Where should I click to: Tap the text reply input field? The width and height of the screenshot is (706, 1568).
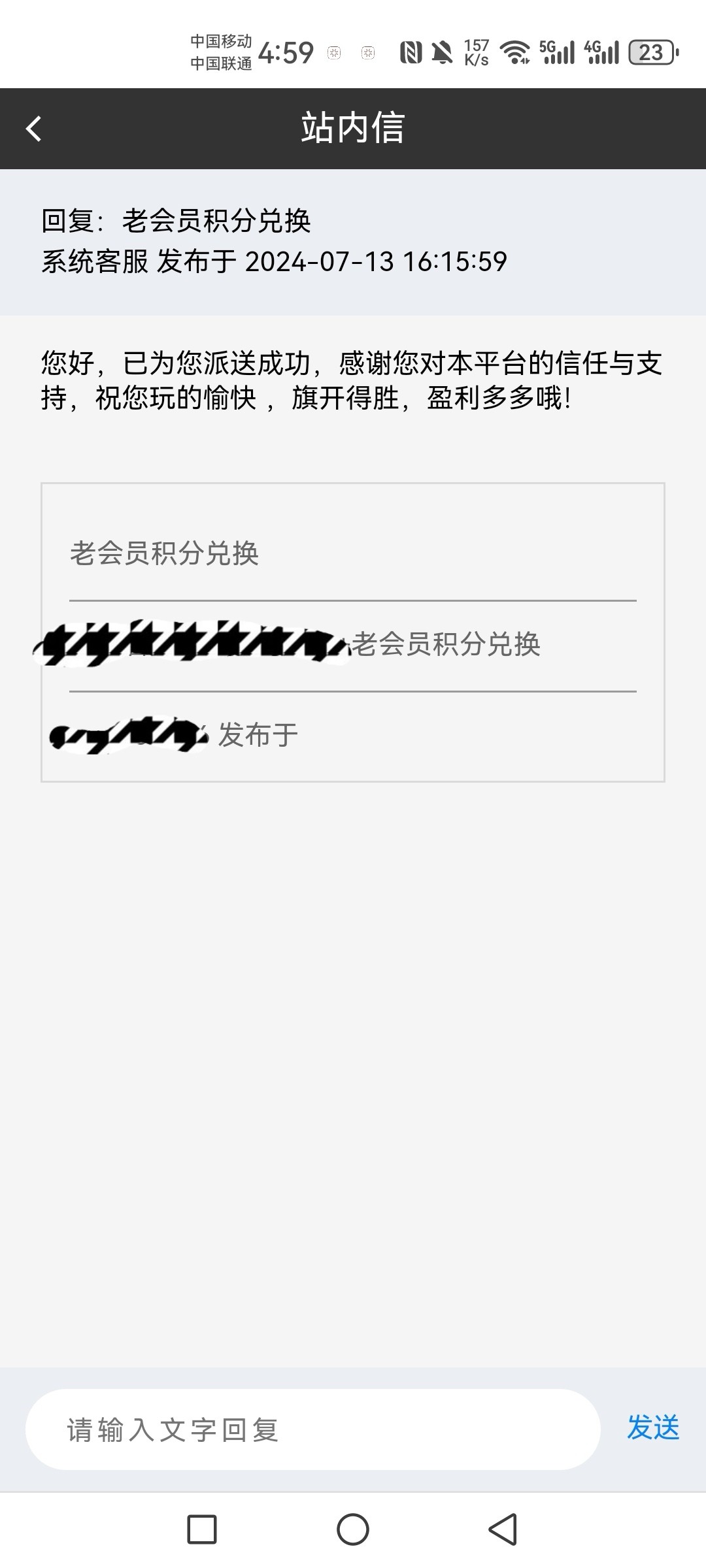312,1429
